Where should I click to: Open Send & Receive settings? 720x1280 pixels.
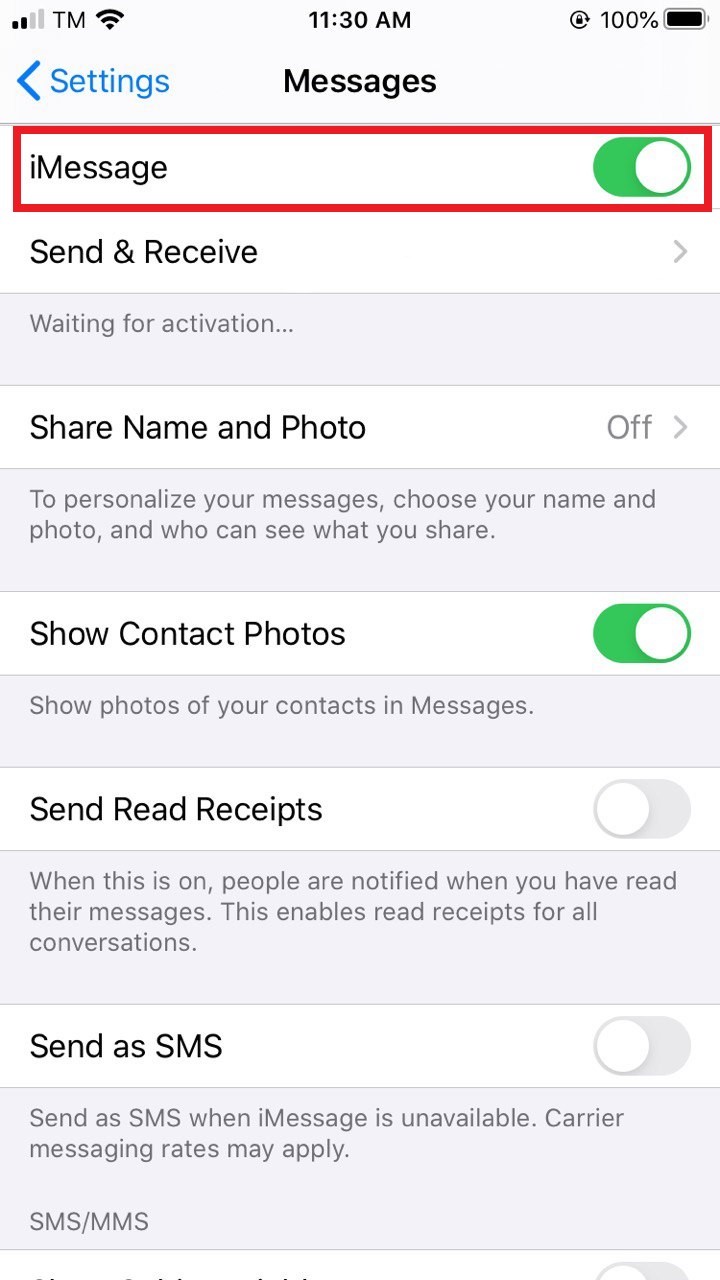click(x=360, y=252)
